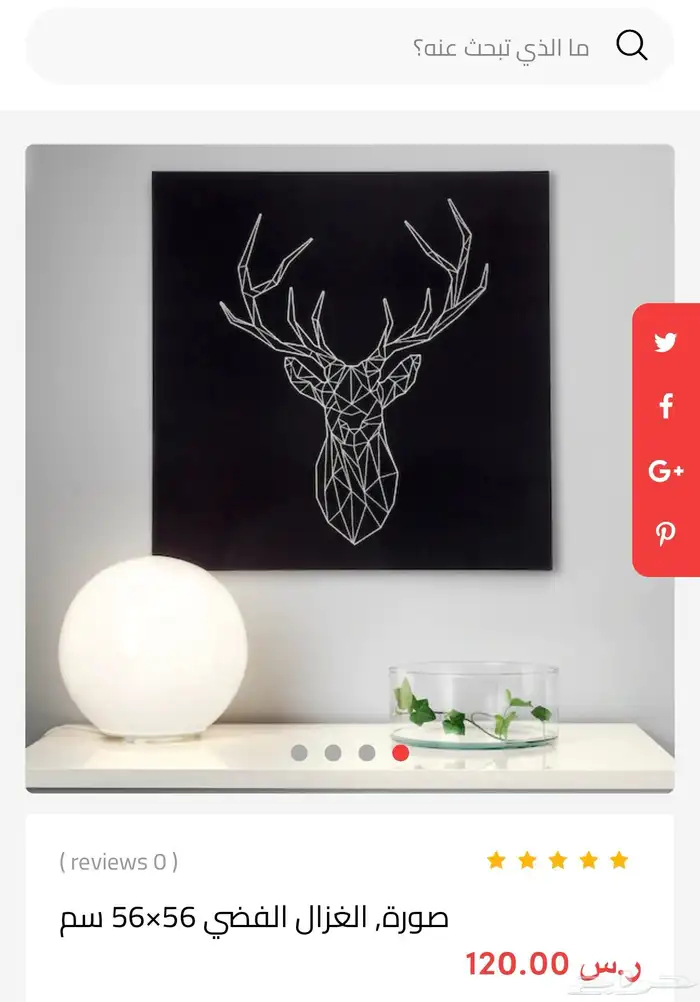Pin product to Pinterest
Screen dimensions: 700x1002
pyautogui.click(x=666, y=534)
